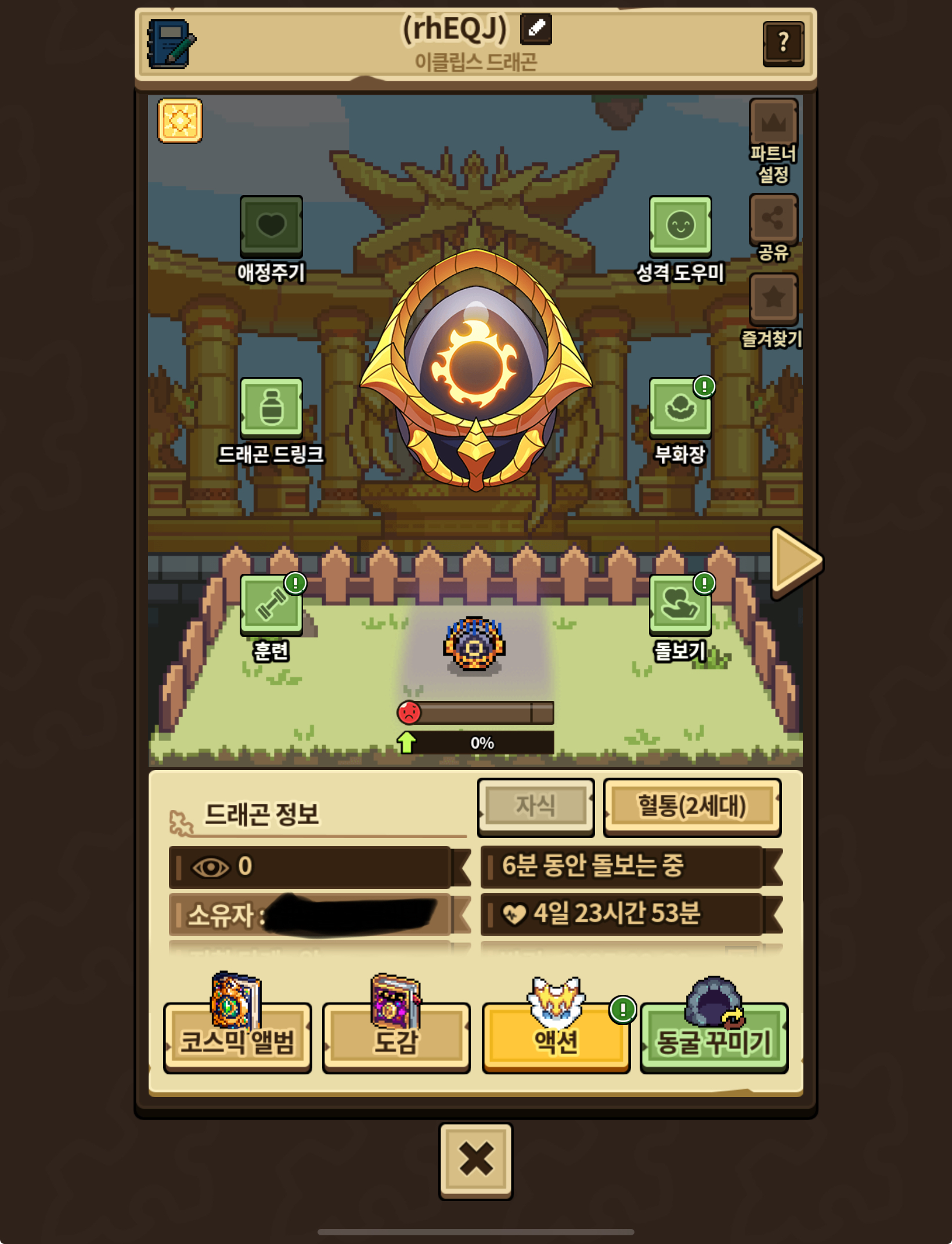952x1244 pixels.
Task: Go to the next dragon arrow
Action: click(x=794, y=562)
